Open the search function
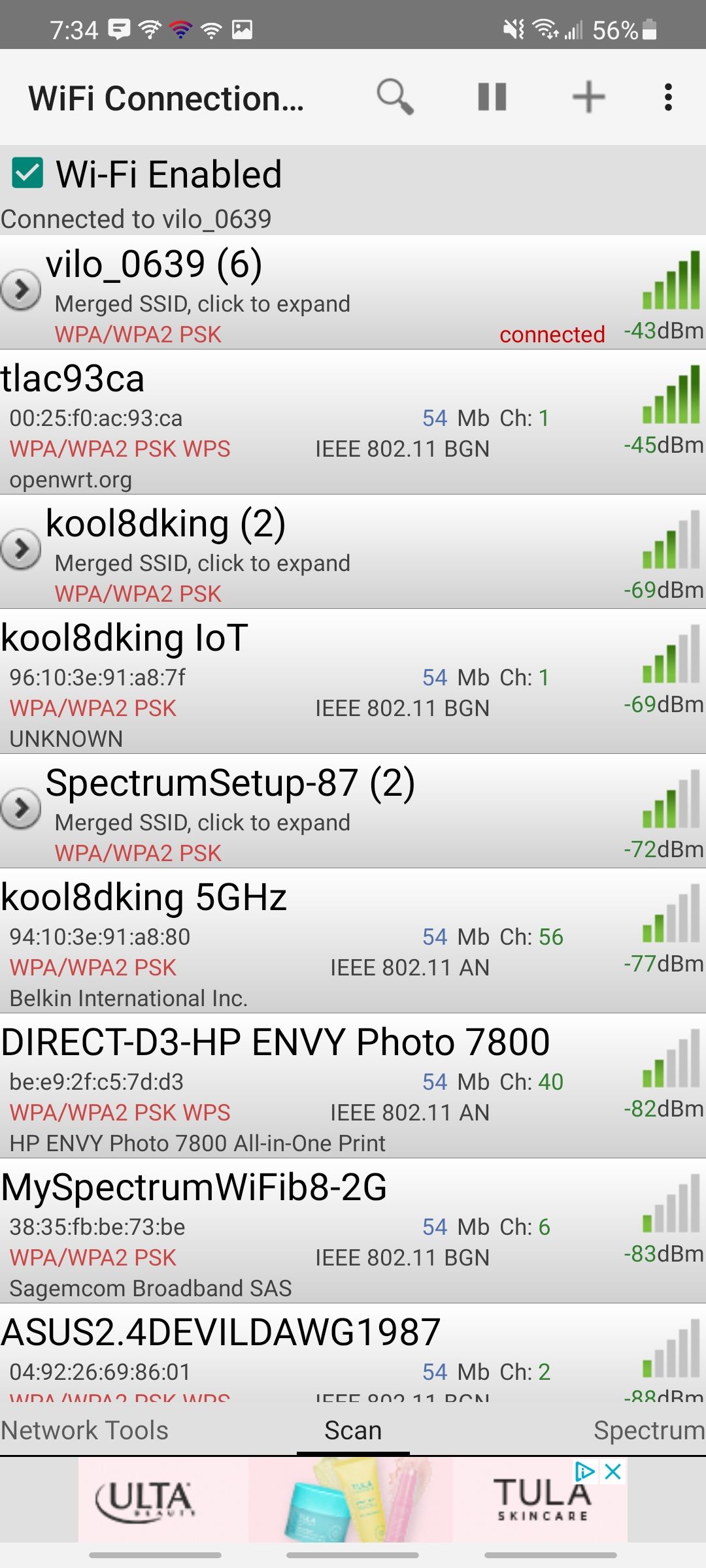 [393, 97]
